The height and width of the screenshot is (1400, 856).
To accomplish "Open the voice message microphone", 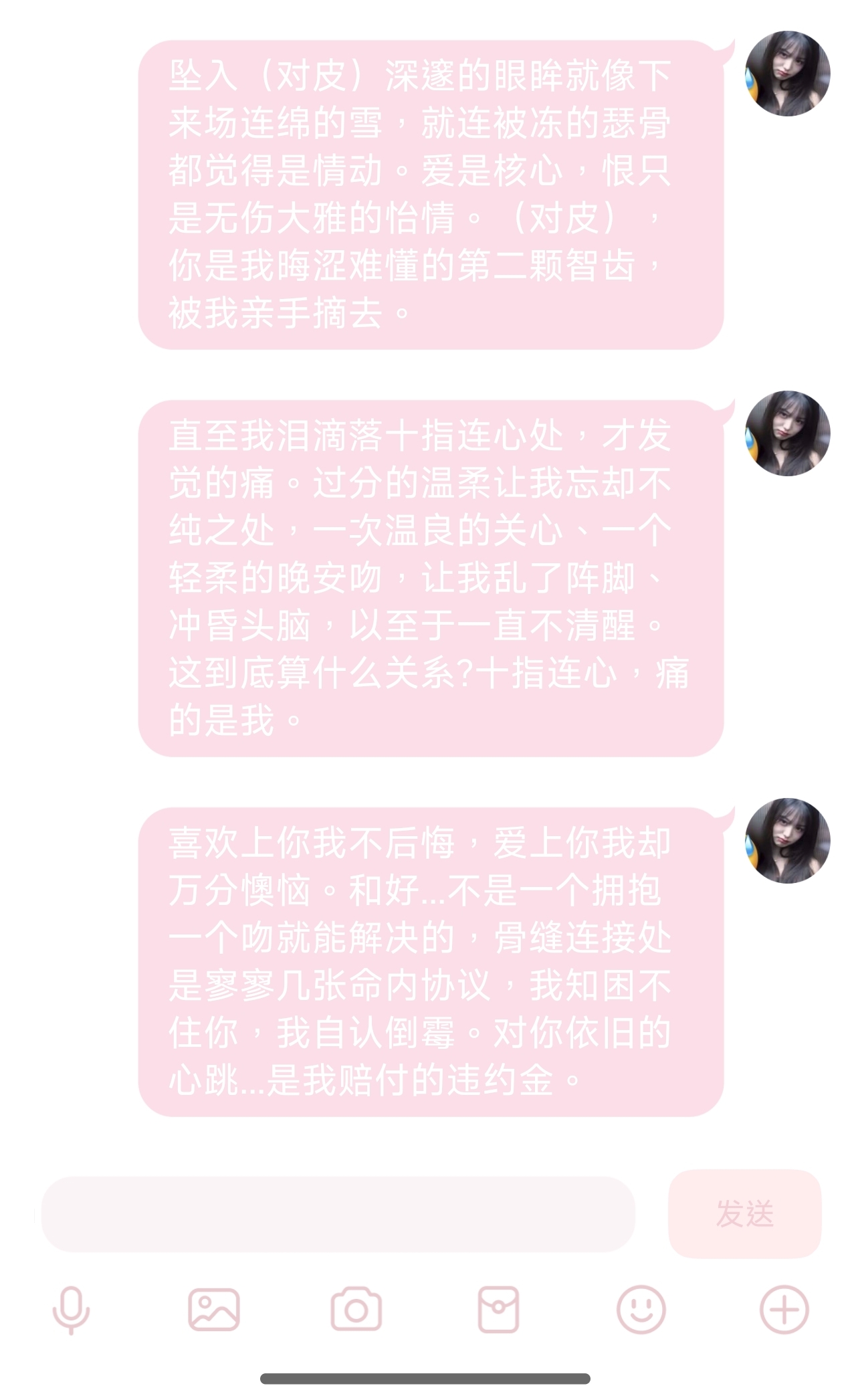I will click(x=72, y=1309).
